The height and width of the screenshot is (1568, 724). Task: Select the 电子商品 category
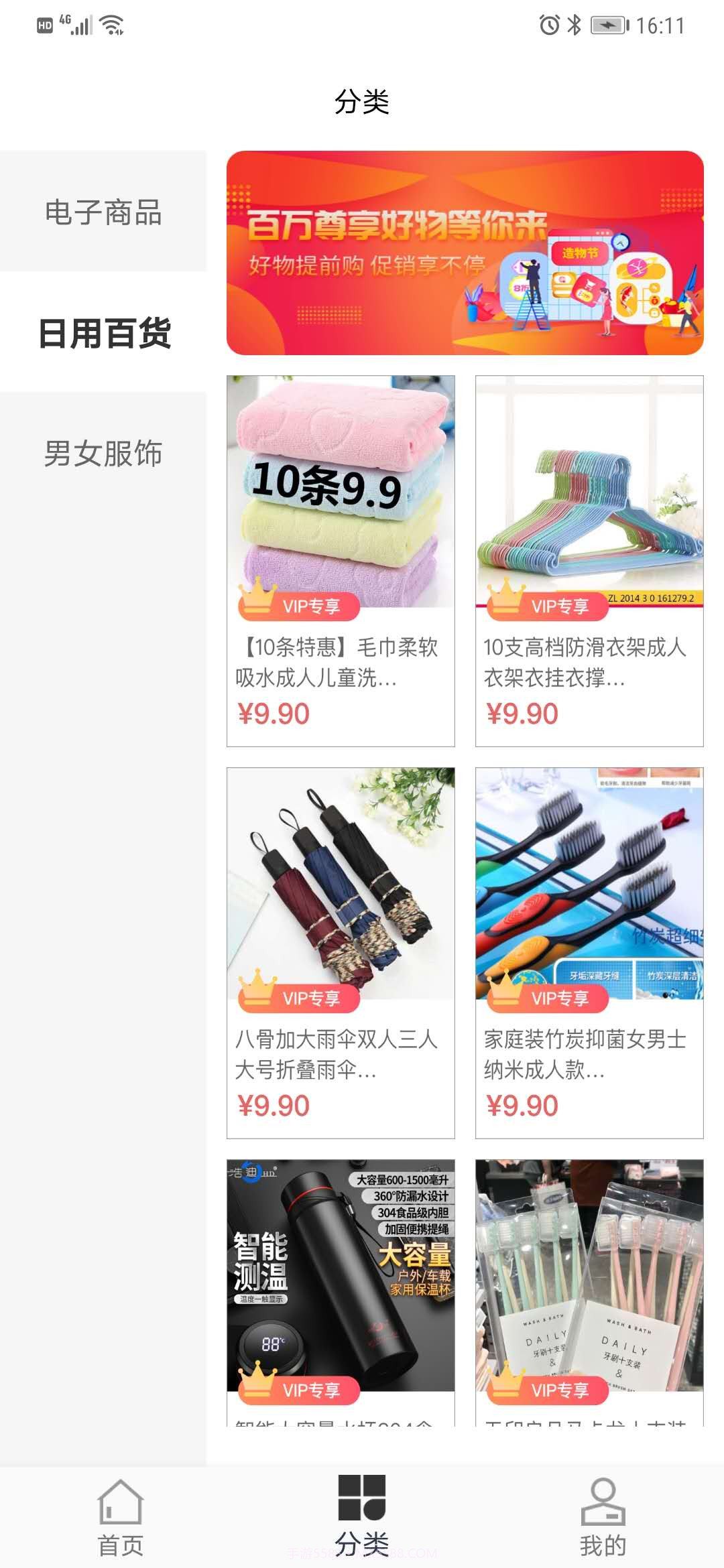click(x=104, y=214)
